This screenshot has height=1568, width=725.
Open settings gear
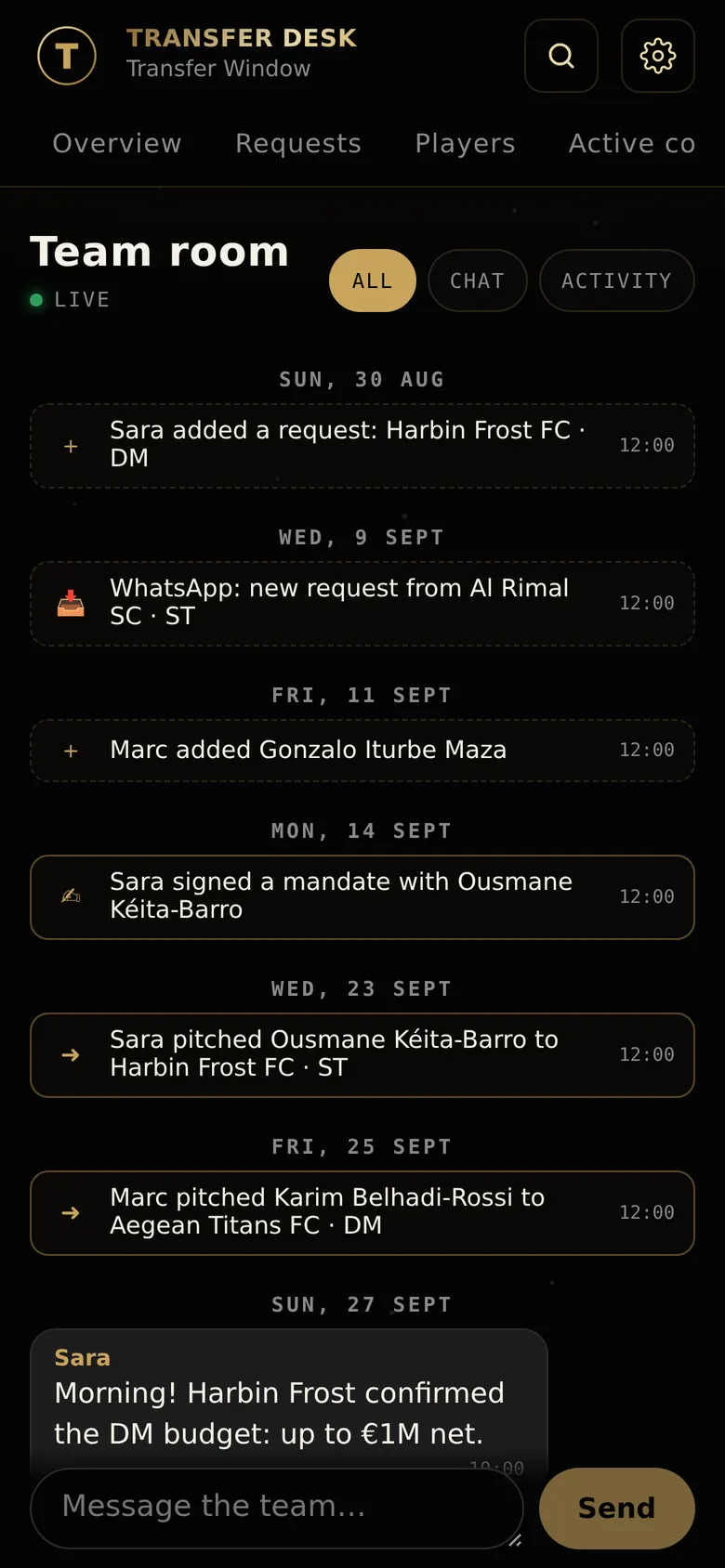click(658, 56)
